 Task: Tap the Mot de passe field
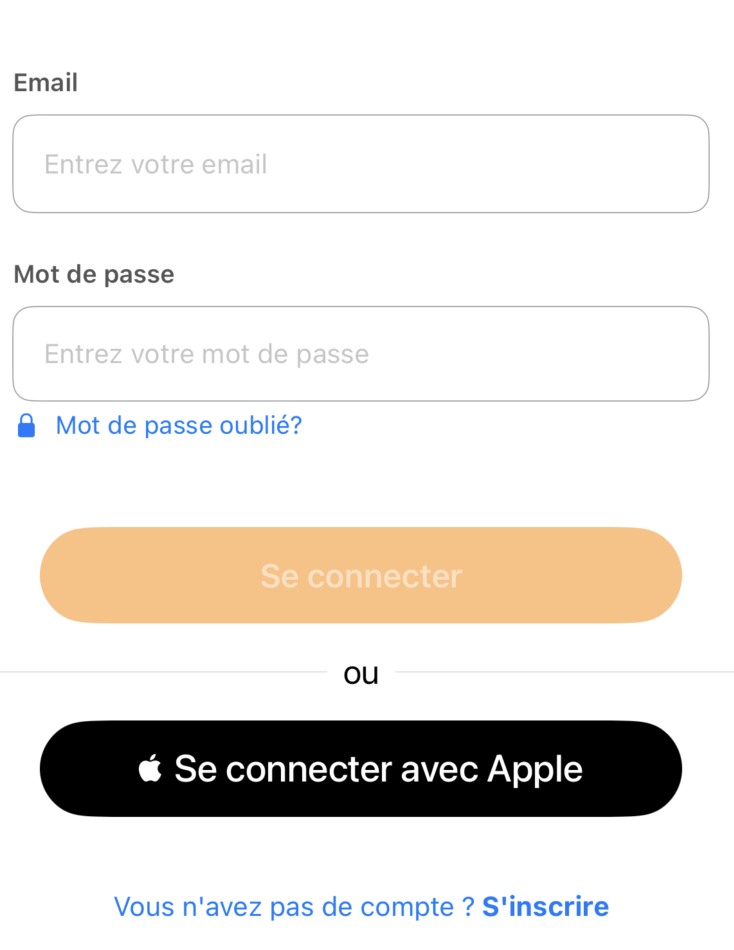pos(360,354)
